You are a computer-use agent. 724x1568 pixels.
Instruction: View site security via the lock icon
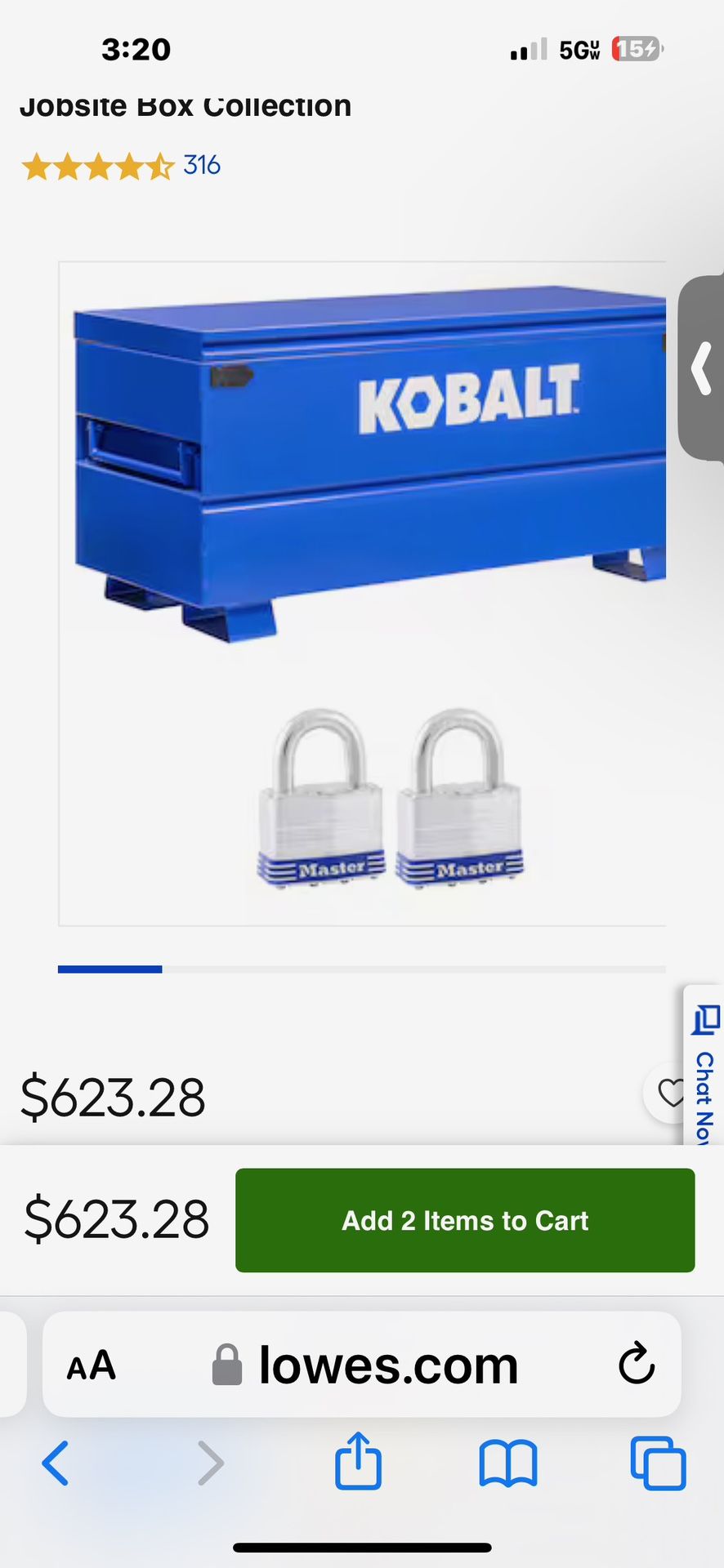point(226,1362)
